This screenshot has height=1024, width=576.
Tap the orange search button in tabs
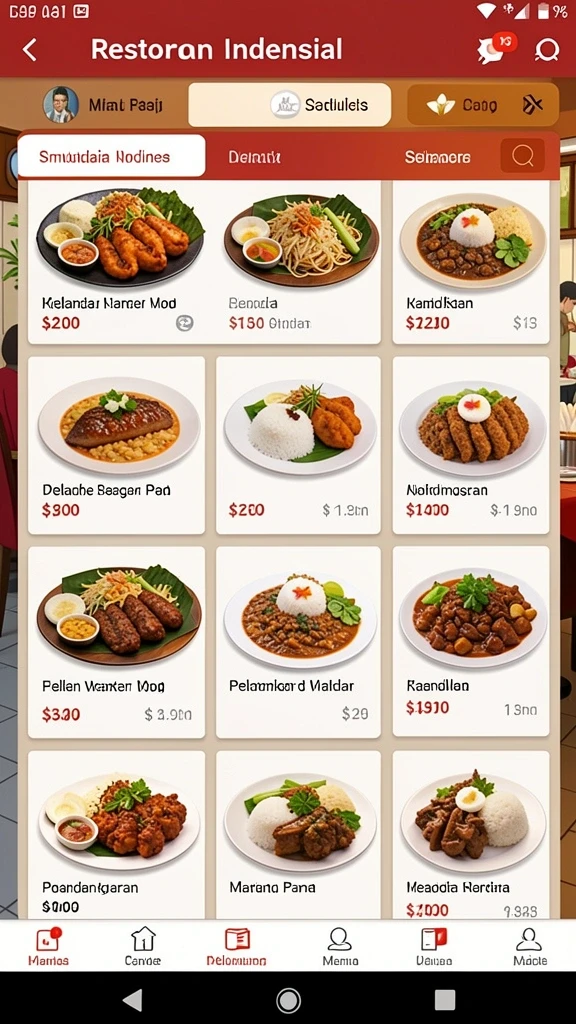522,155
